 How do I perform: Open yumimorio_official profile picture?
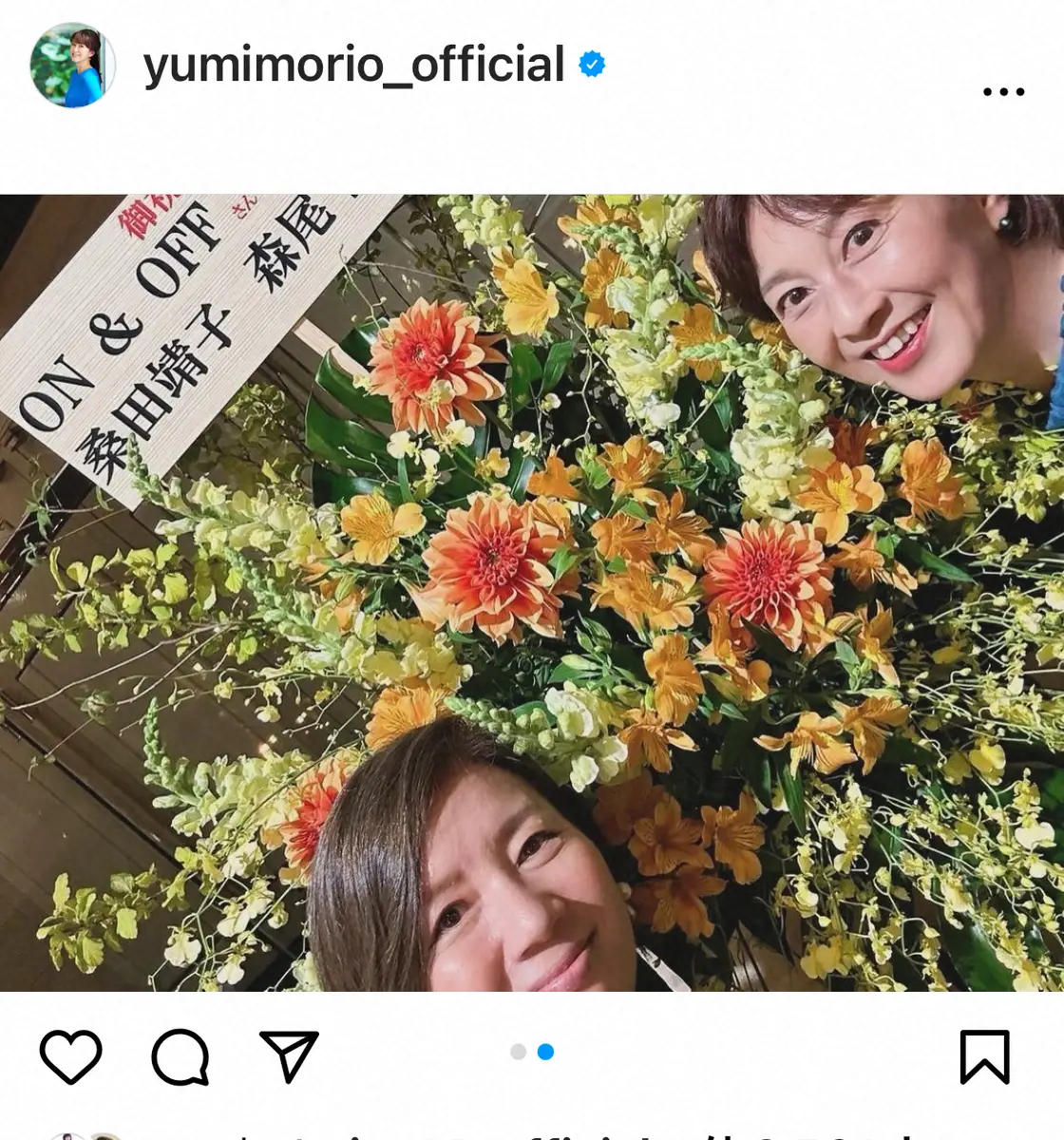click(x=73, y=66)
